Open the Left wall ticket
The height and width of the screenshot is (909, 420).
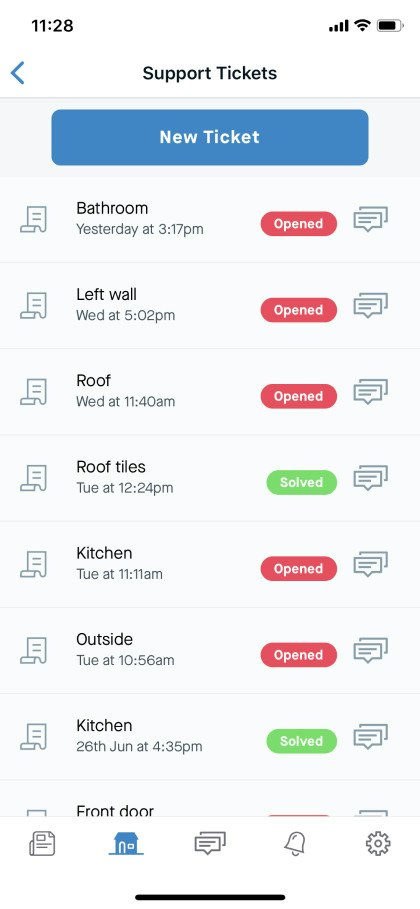coord(210,306)
